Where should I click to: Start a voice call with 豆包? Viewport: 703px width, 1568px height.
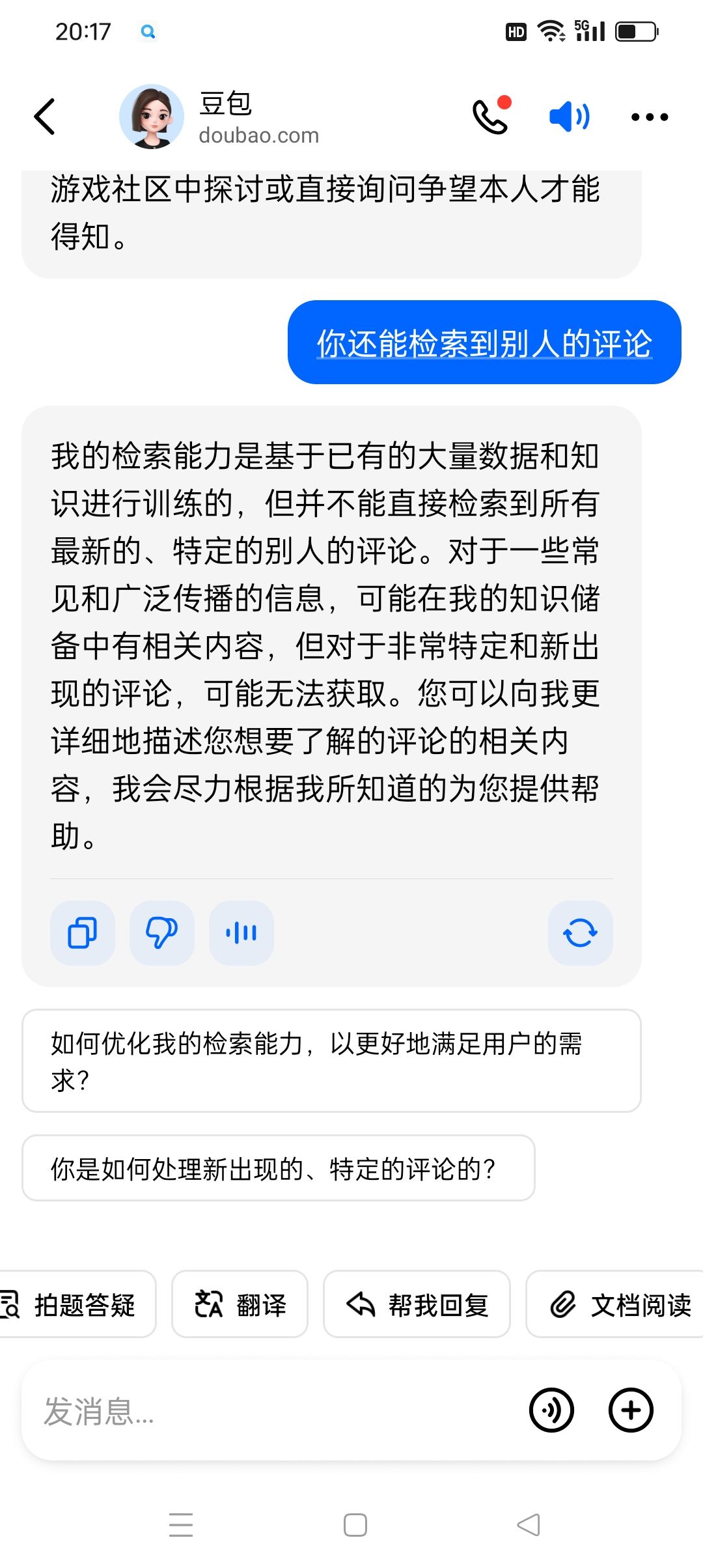click(491, 116)
